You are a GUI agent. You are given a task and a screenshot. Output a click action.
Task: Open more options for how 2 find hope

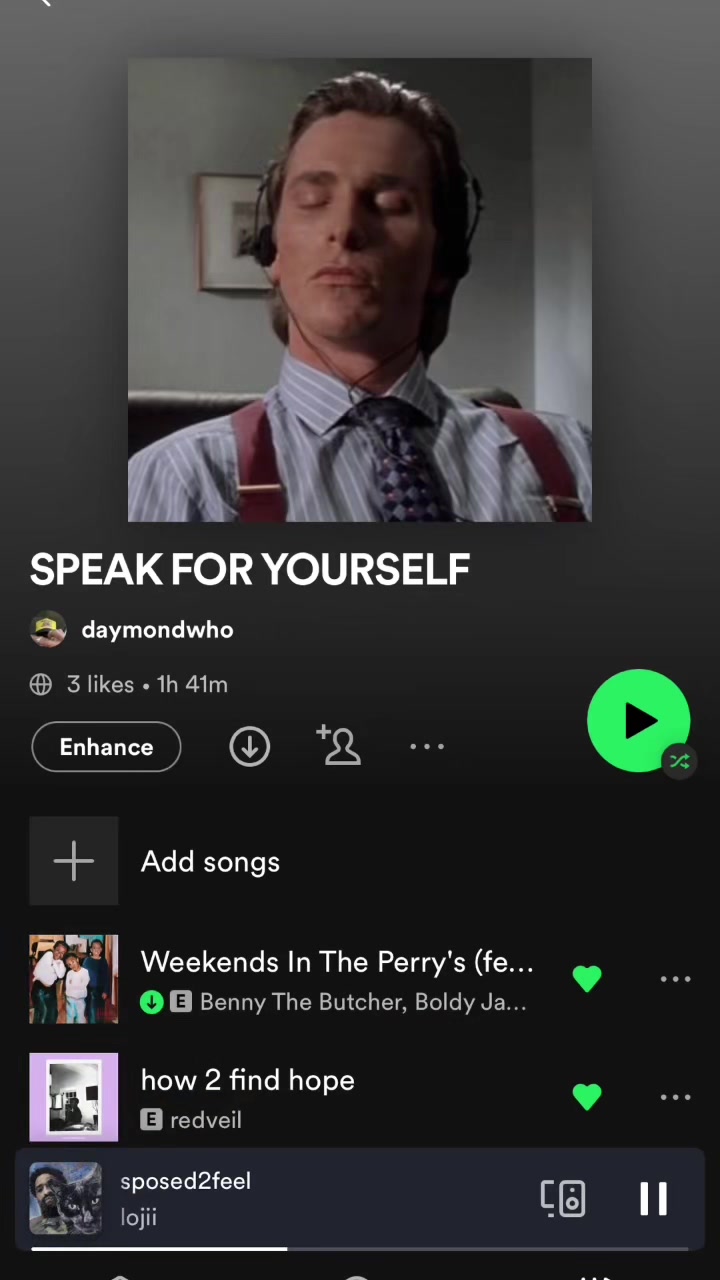(675, 1097)
